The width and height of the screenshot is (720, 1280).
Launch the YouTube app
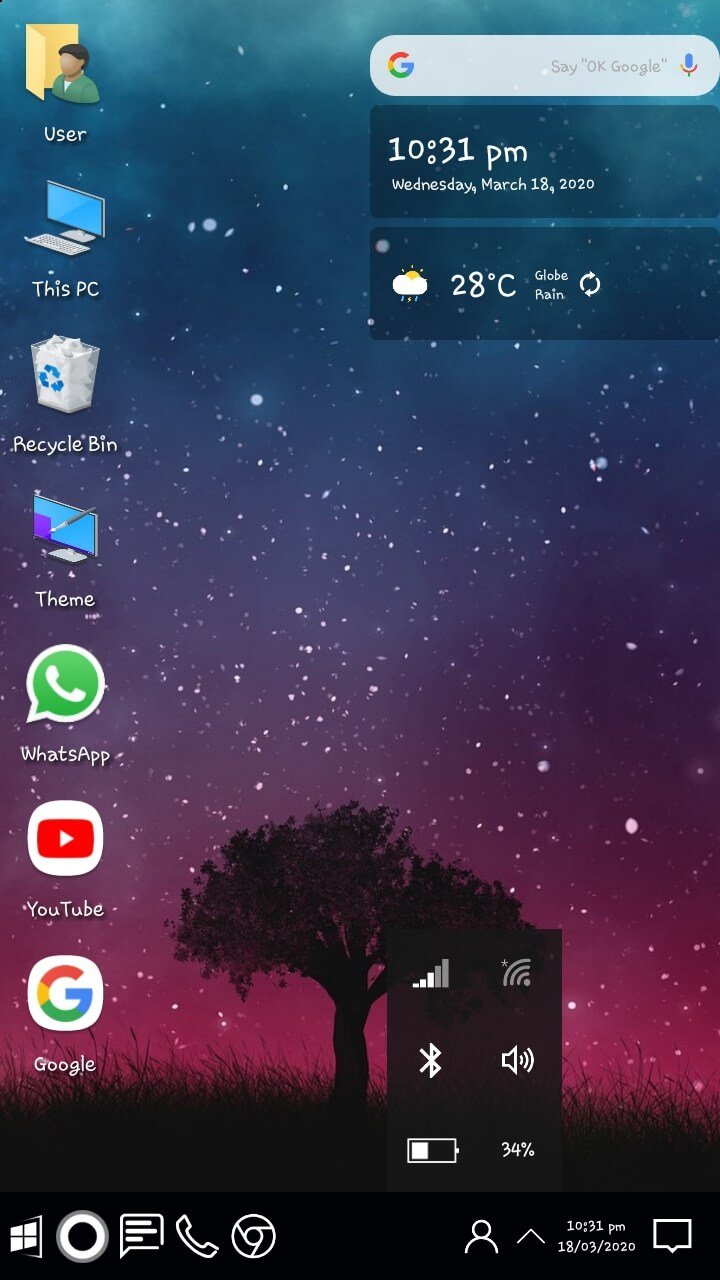(65, 840)
